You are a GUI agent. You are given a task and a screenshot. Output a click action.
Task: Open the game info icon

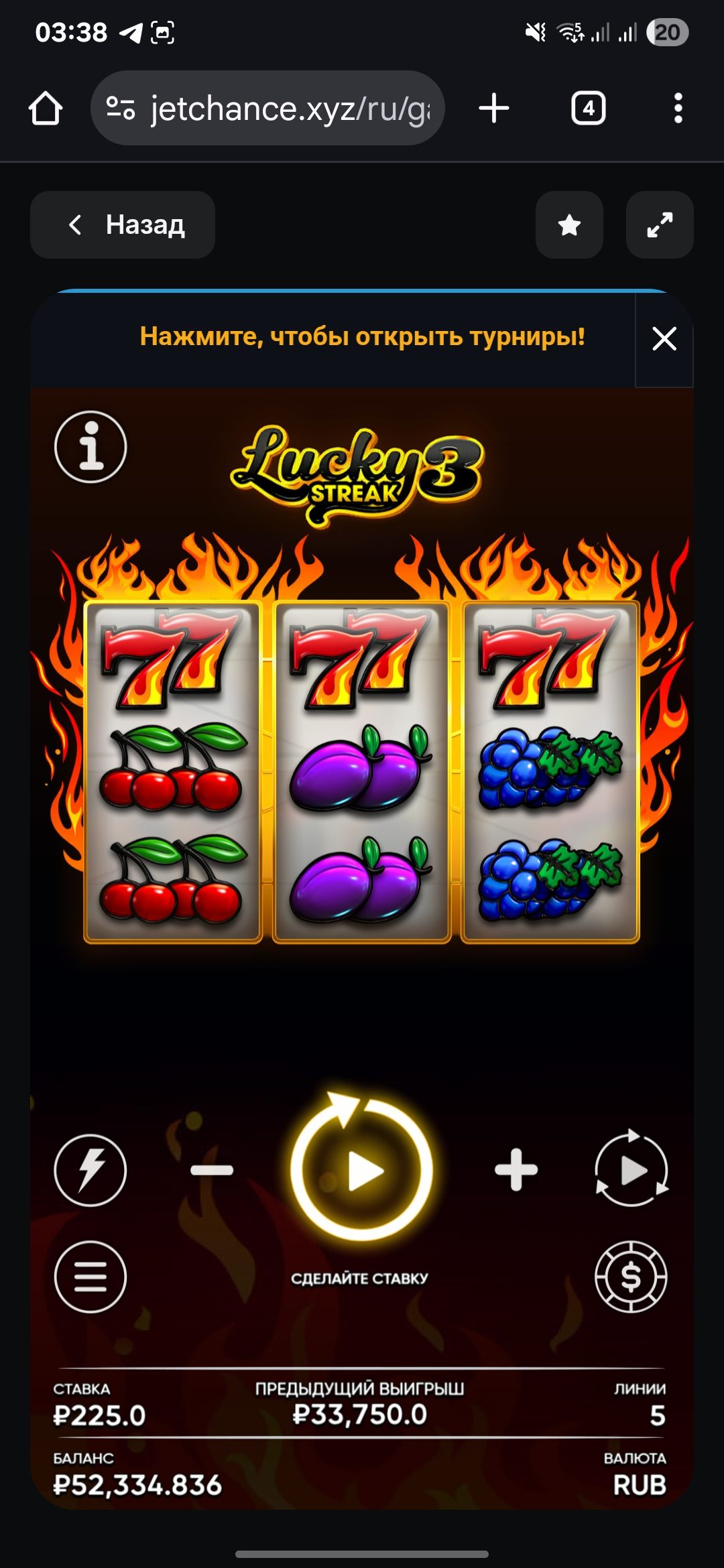(x=90, y=447)
